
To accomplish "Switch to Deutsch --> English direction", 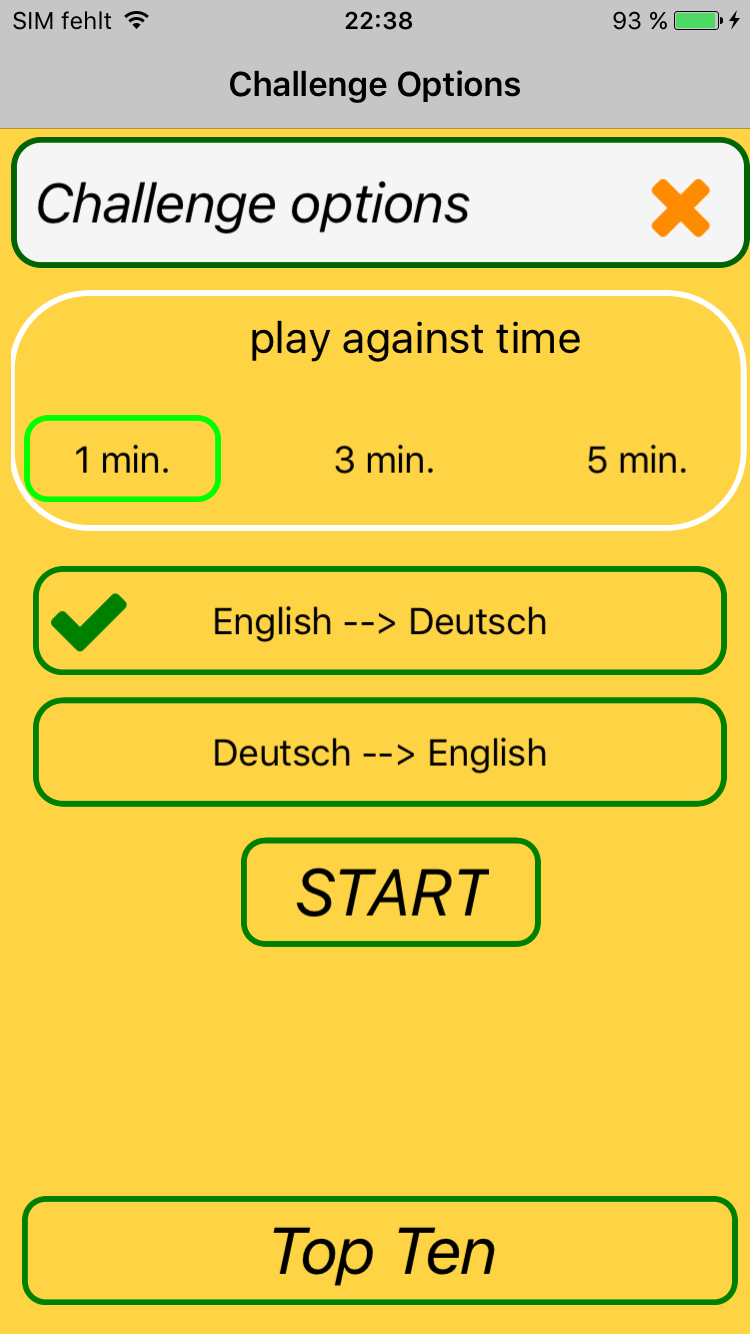I will 379,752.
